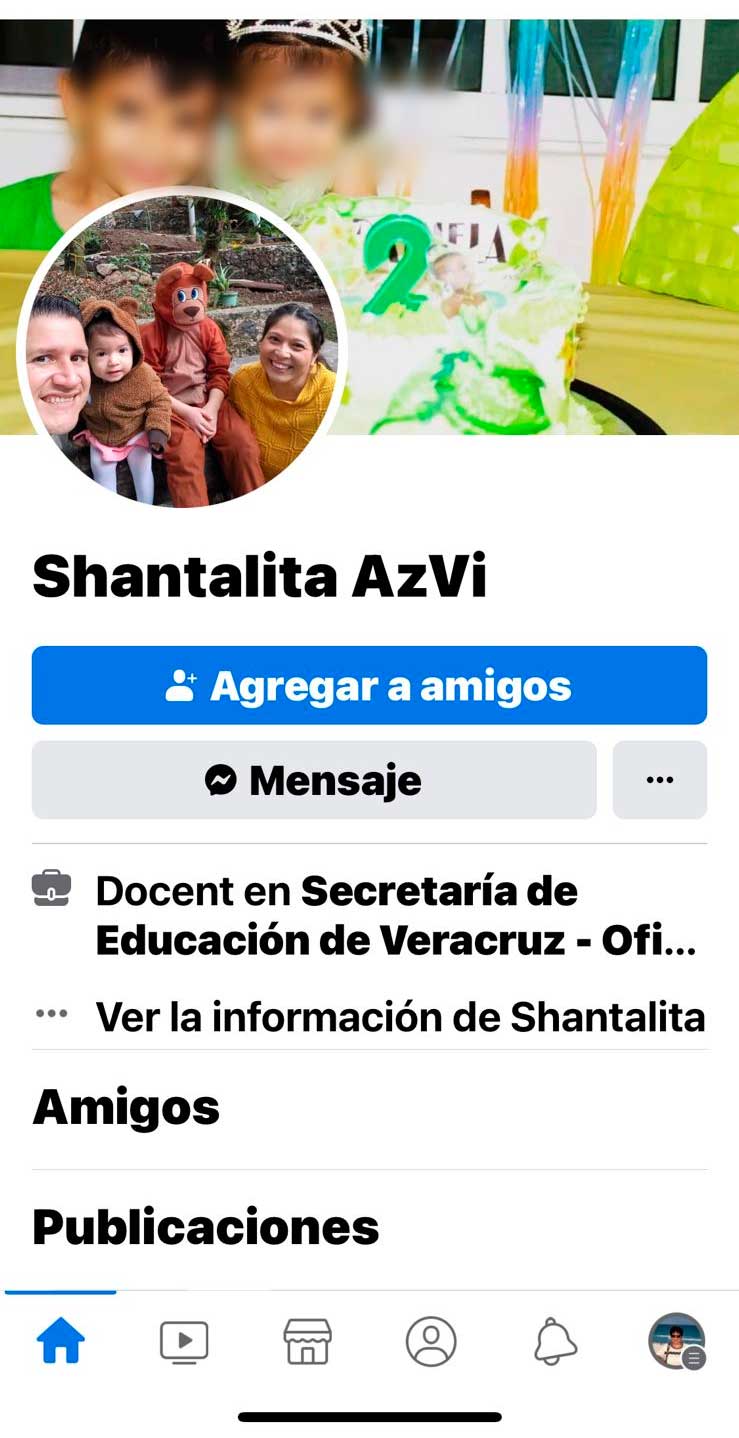Switch to the Video tab
Viewport: 739px width, 1438px height.
click(184, 1341)
